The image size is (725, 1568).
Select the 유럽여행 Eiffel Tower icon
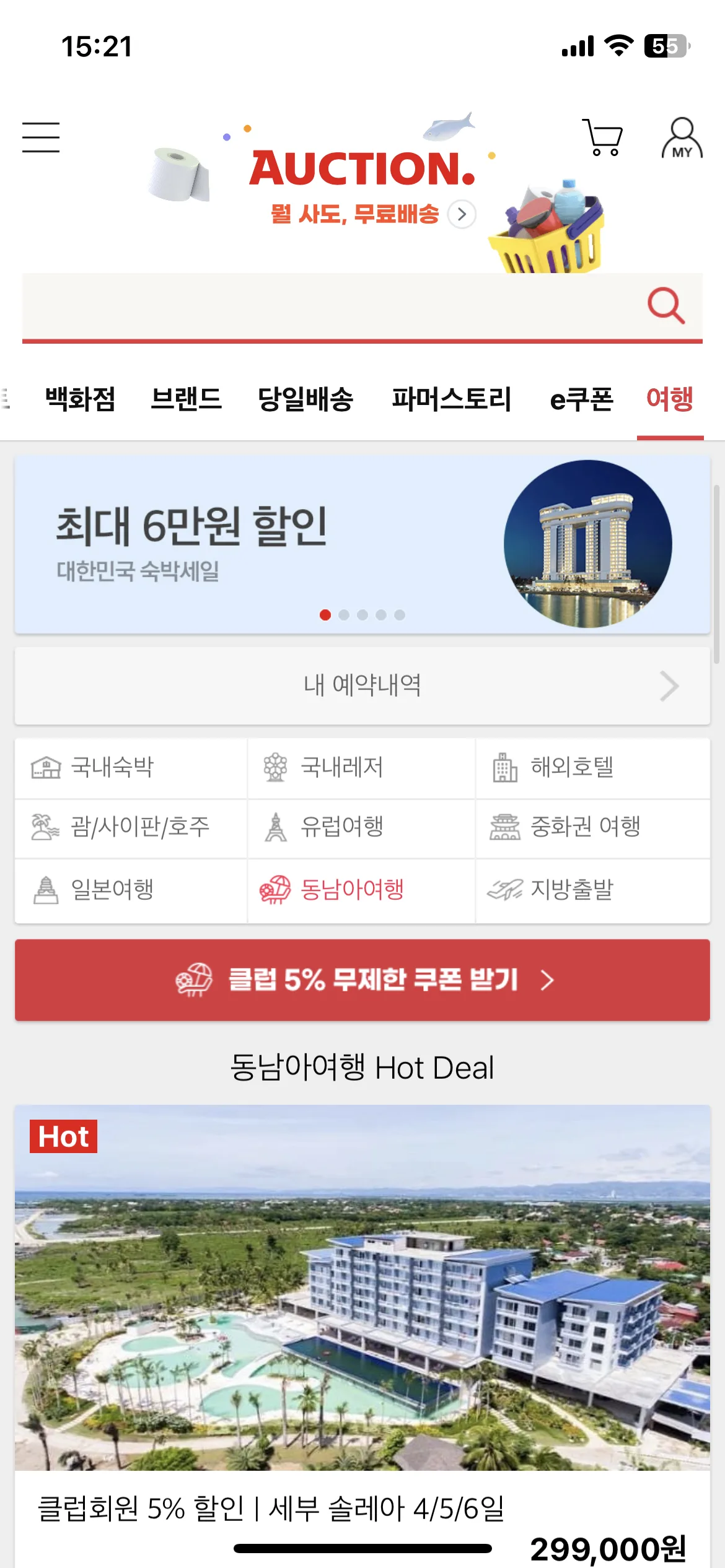(x=275, y=829)
